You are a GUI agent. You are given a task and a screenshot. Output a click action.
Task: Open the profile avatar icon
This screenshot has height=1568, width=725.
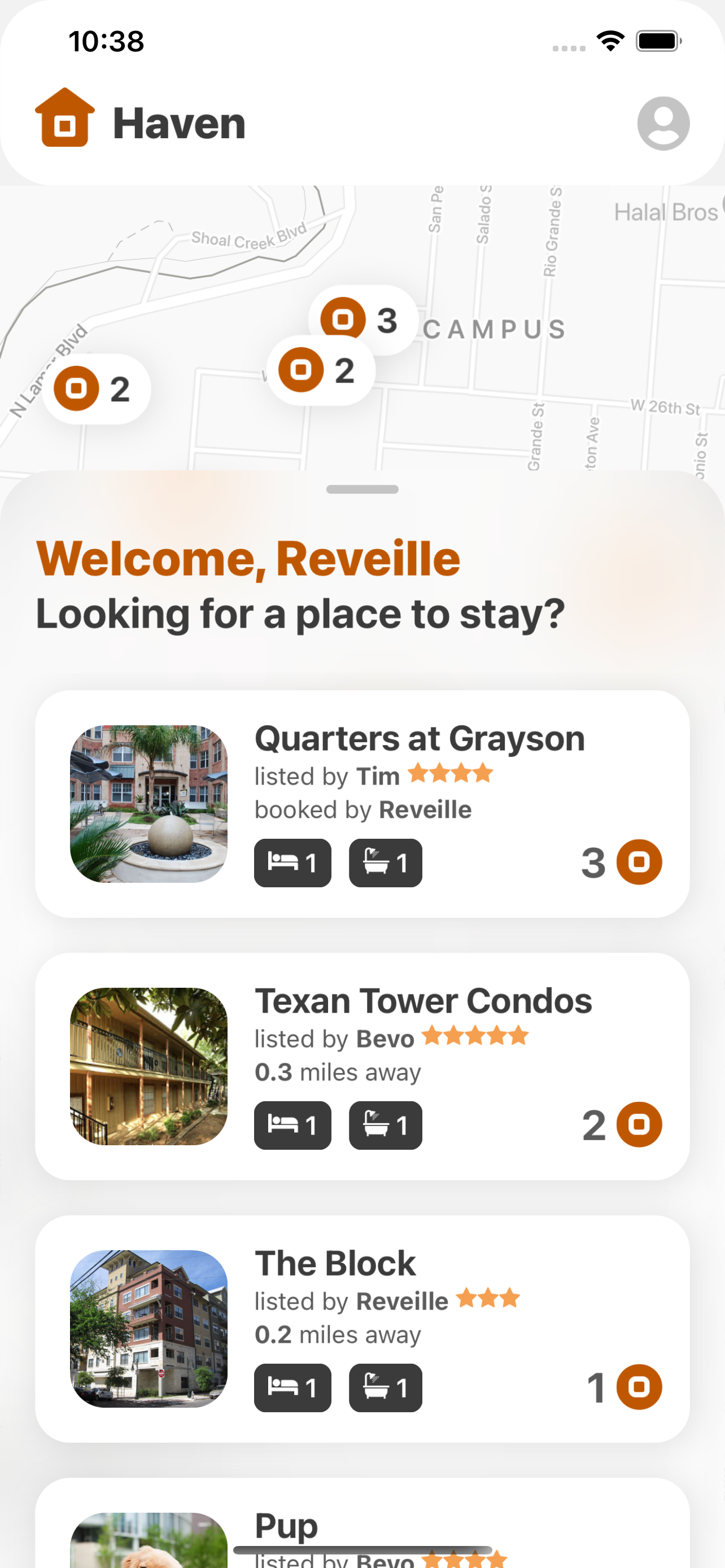pyautogui.click(x=663, y=124)
